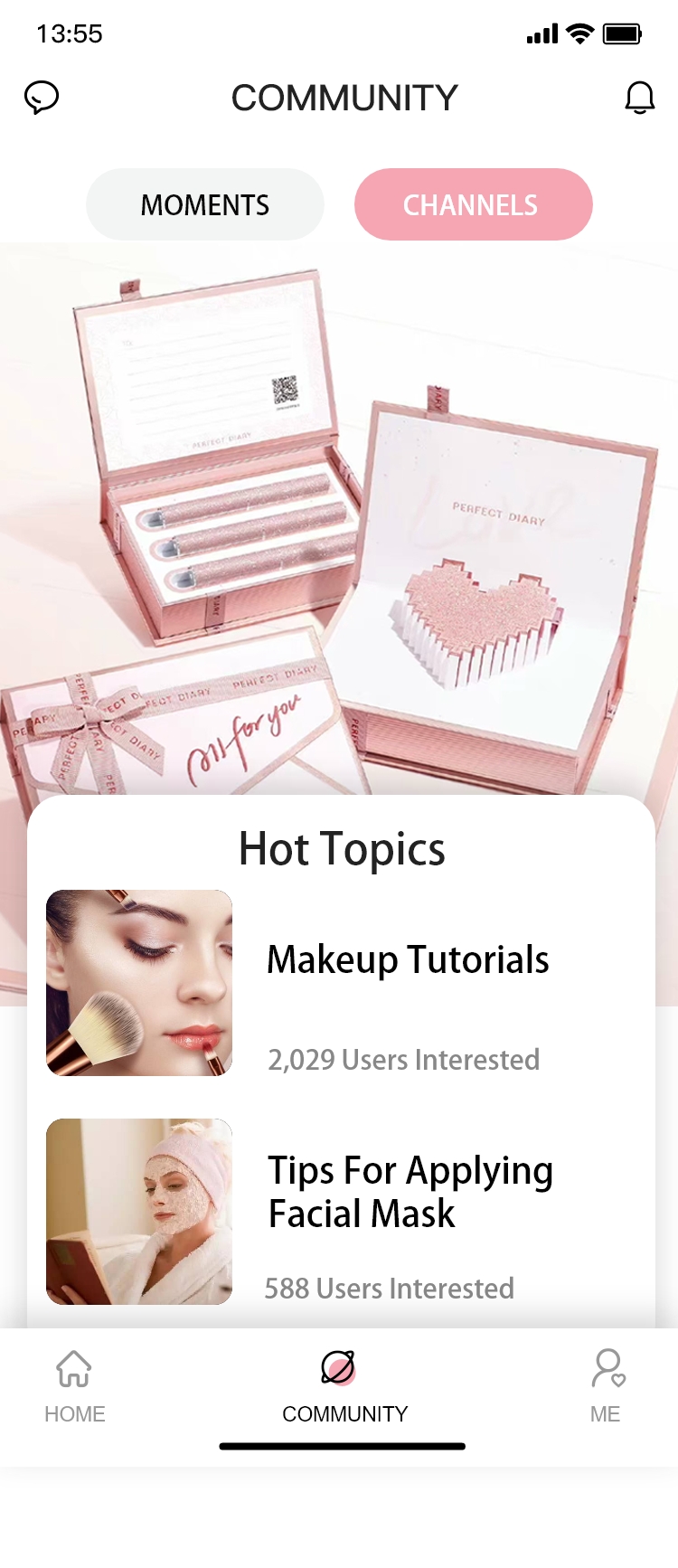Open the Makeup Tutorials topic
Screen dimensions: 678x1568
pyautogui.click(x=408, y=959)
